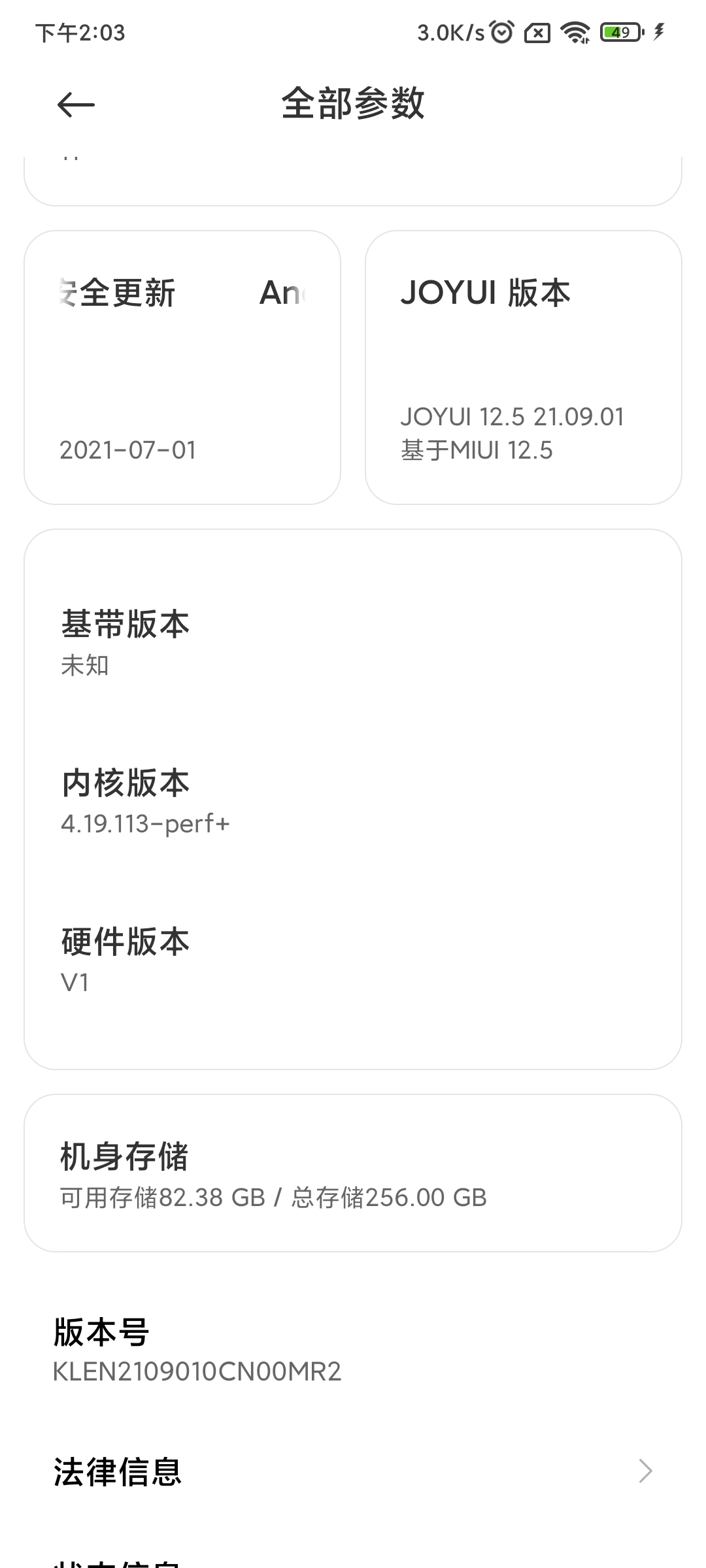Viewport: 706px width, 1568px height.
Task: Open 法律信息 legal information
Action: tap(353, 1471)
